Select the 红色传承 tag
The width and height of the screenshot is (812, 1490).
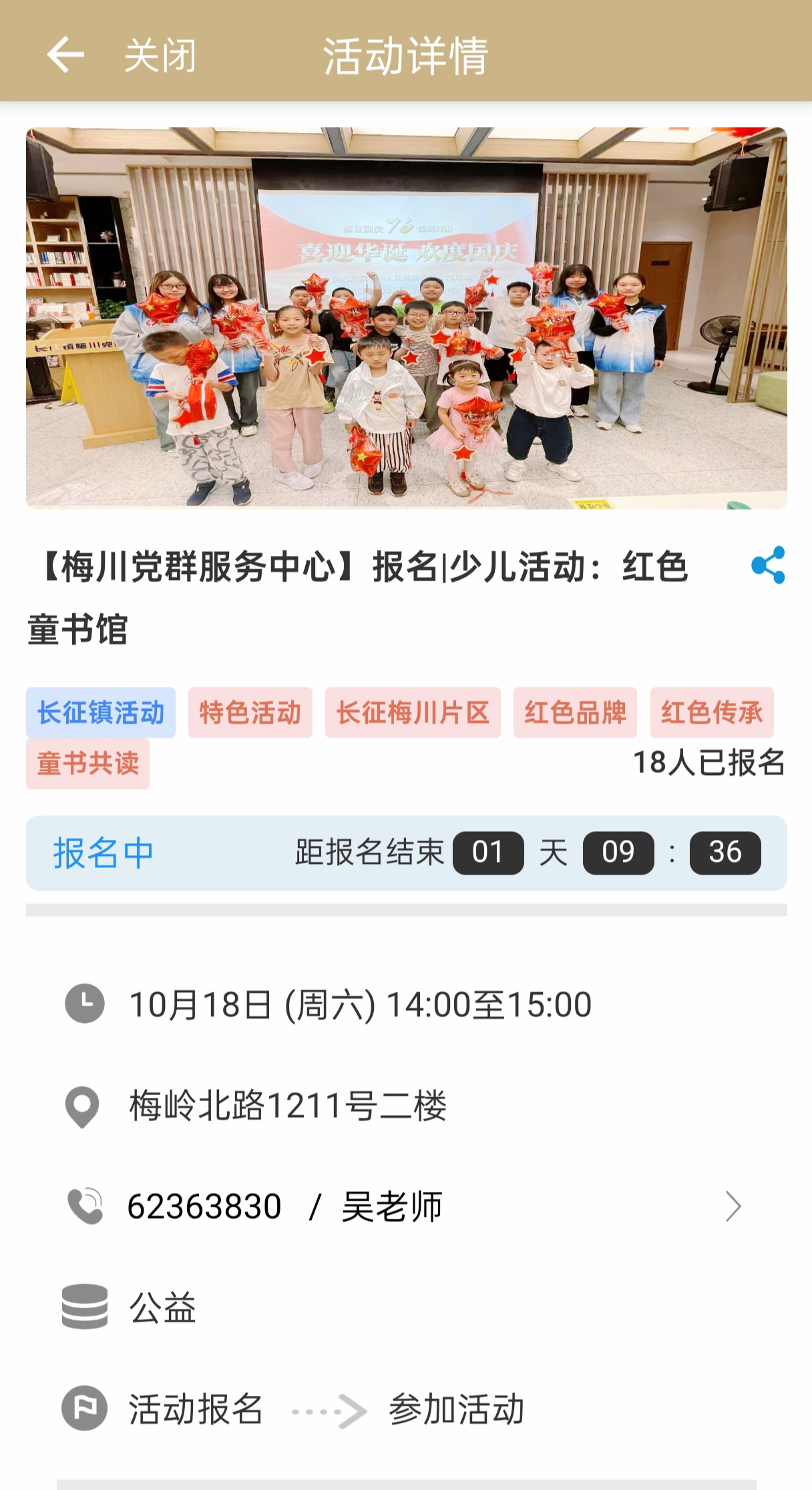(x=711, y=713)
